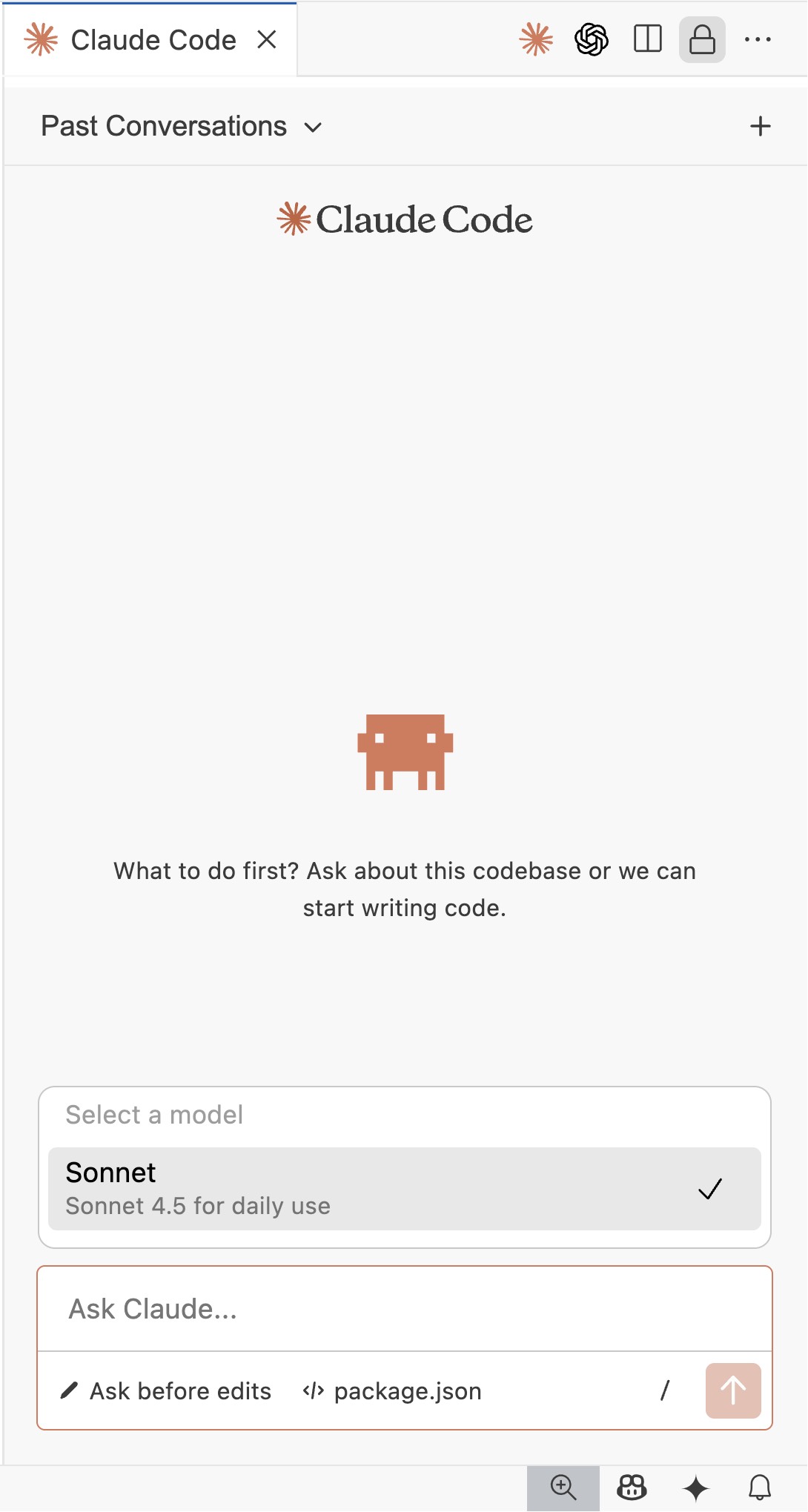Open the slash commands menu

pos(665,1390)
